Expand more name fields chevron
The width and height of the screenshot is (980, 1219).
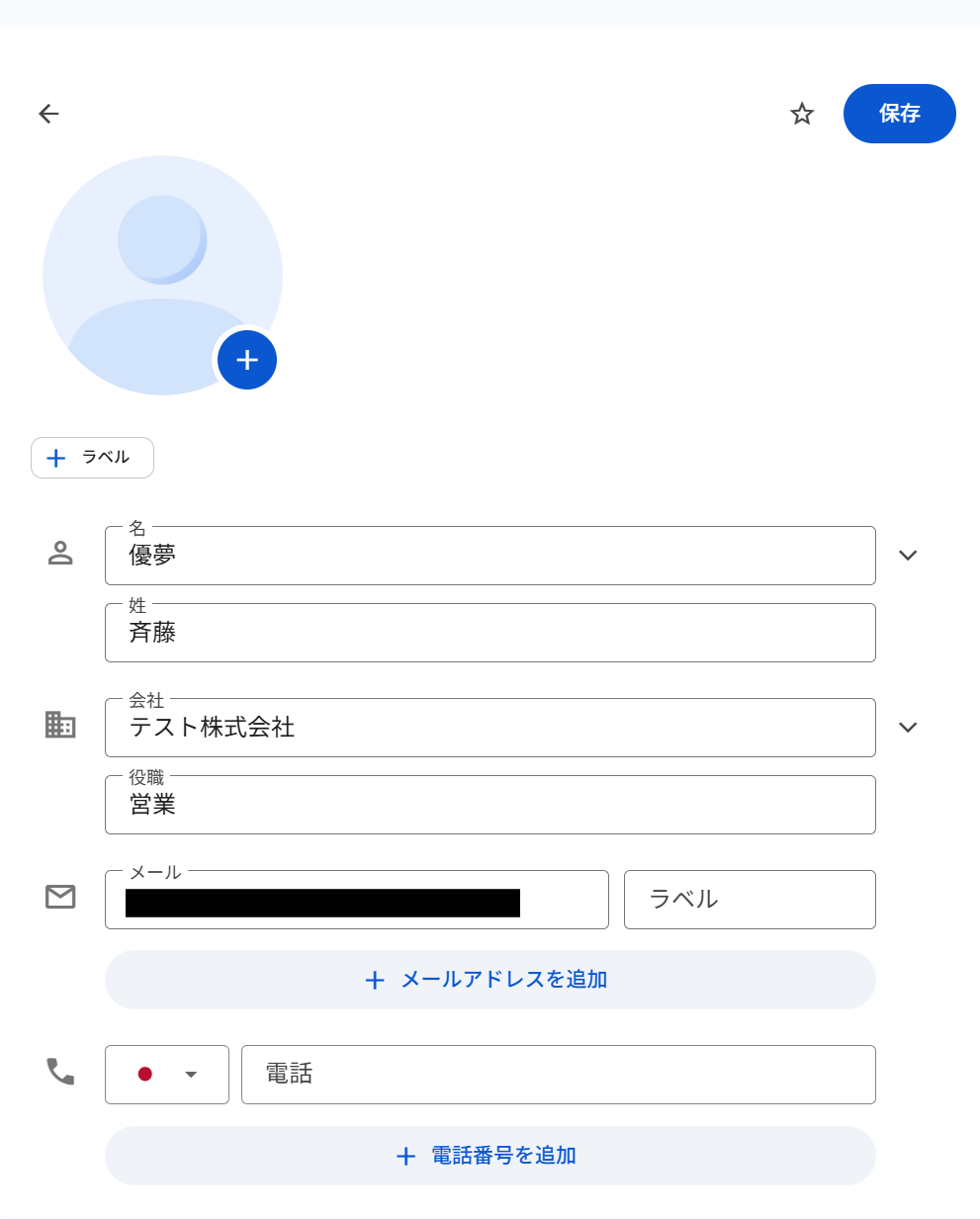click(x=908, y=556)
